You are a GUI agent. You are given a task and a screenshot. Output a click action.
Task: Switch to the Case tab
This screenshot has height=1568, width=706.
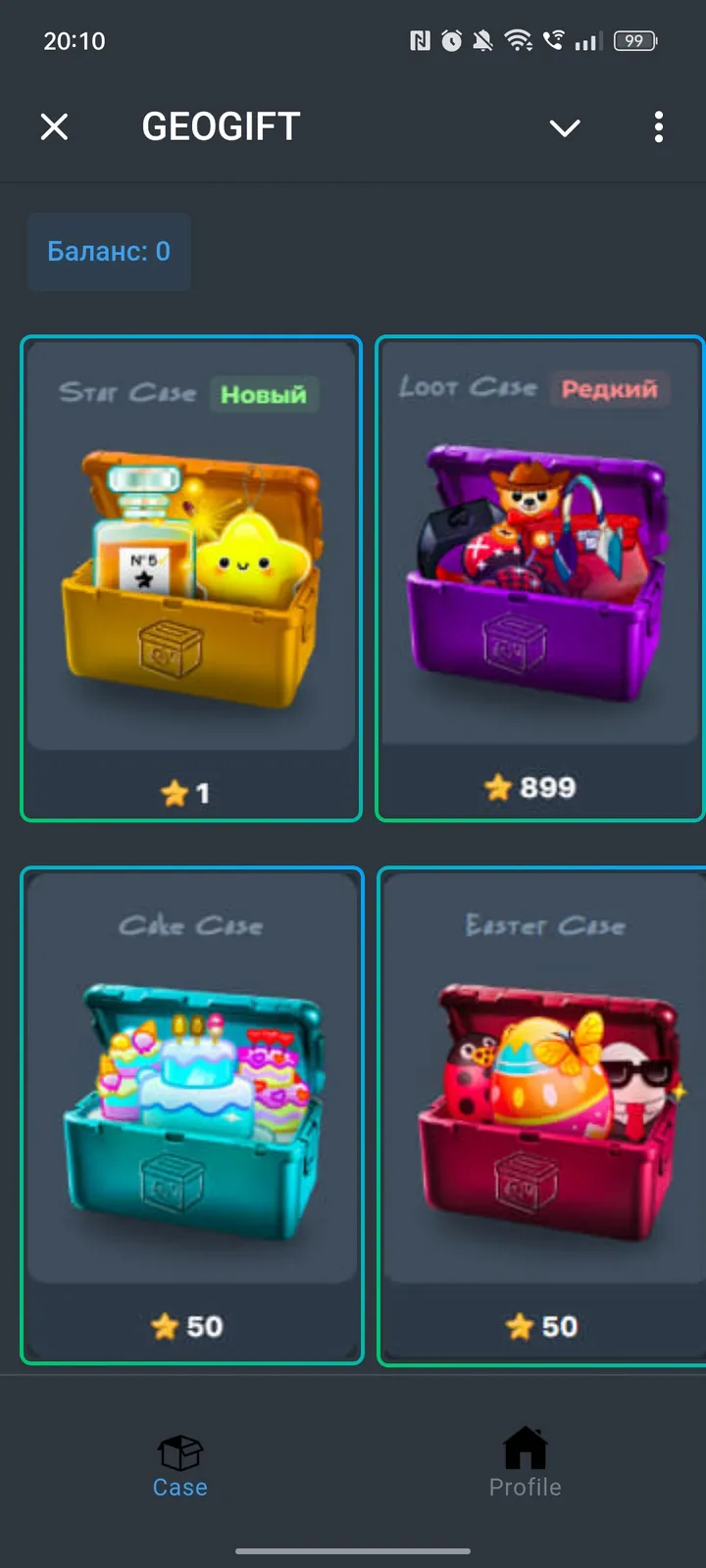tap(180, 1466)
